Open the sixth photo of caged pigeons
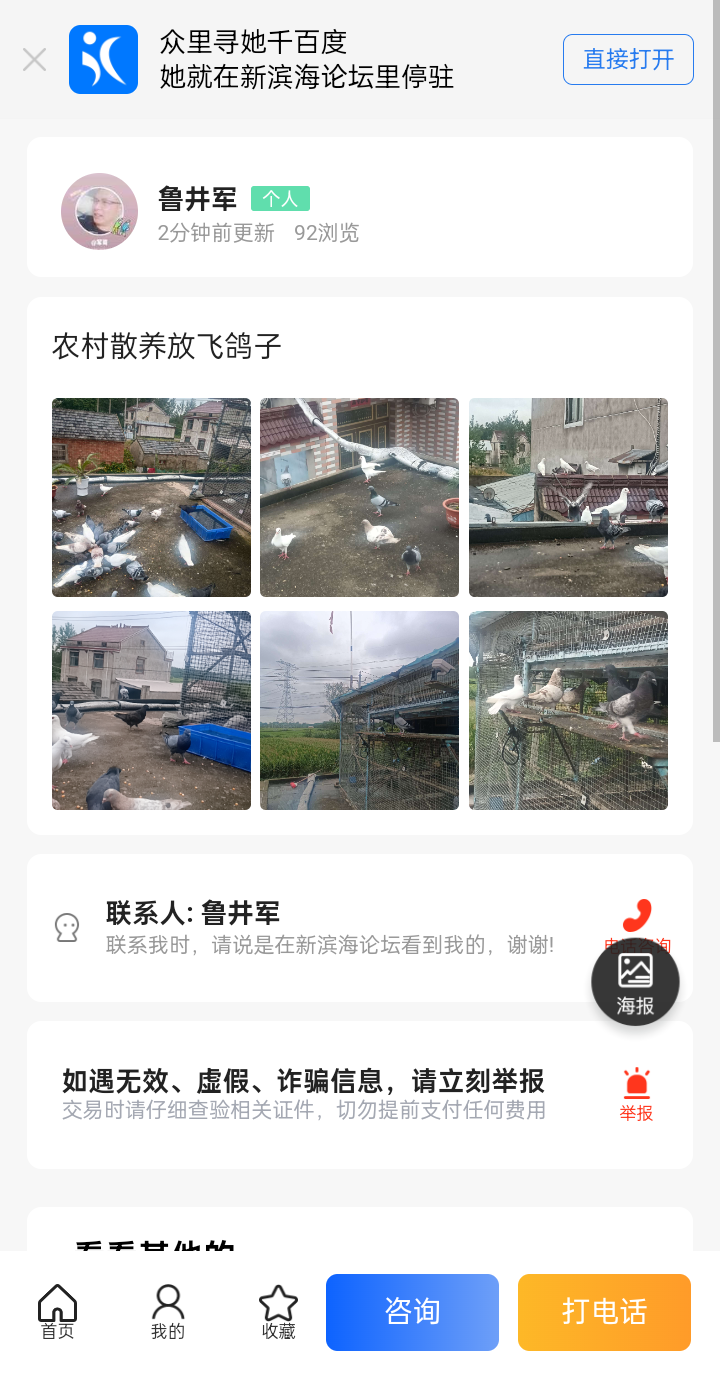The image size is (720, 1374). coord(568,710)
